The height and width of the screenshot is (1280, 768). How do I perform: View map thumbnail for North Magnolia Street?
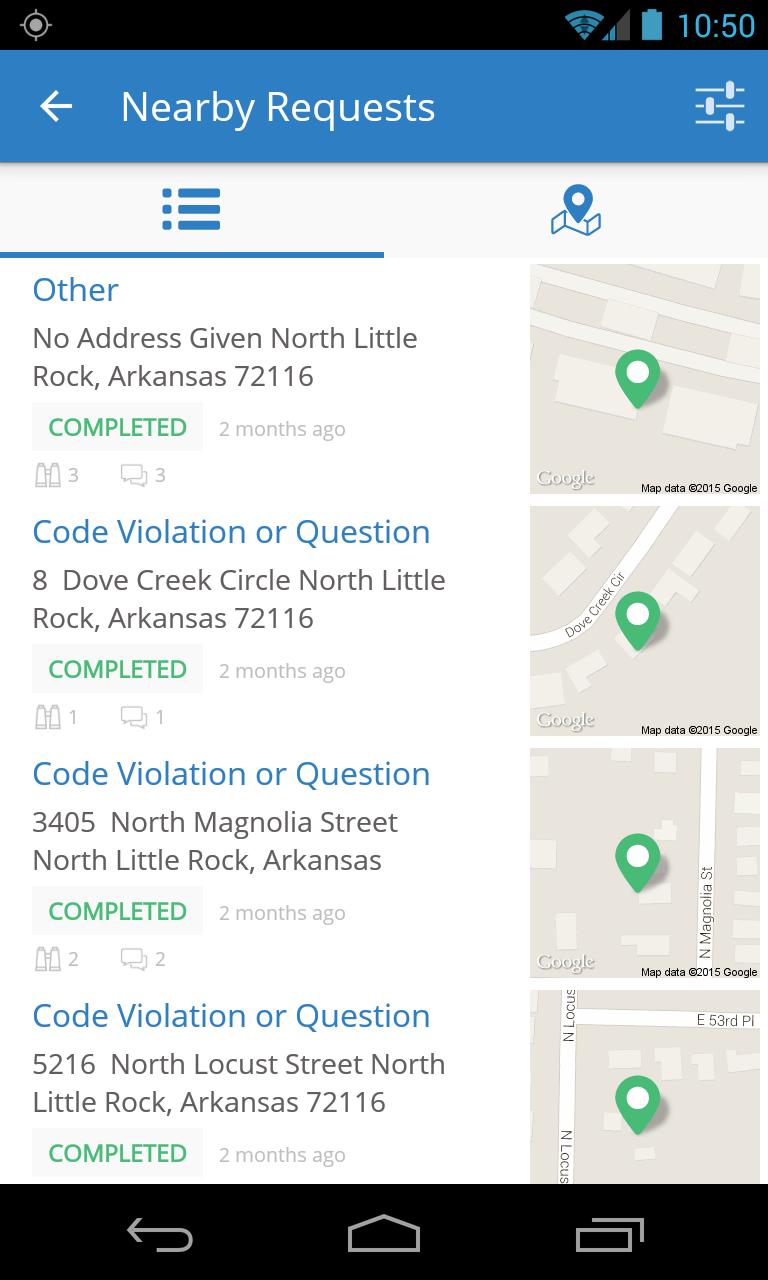point(644,863)
